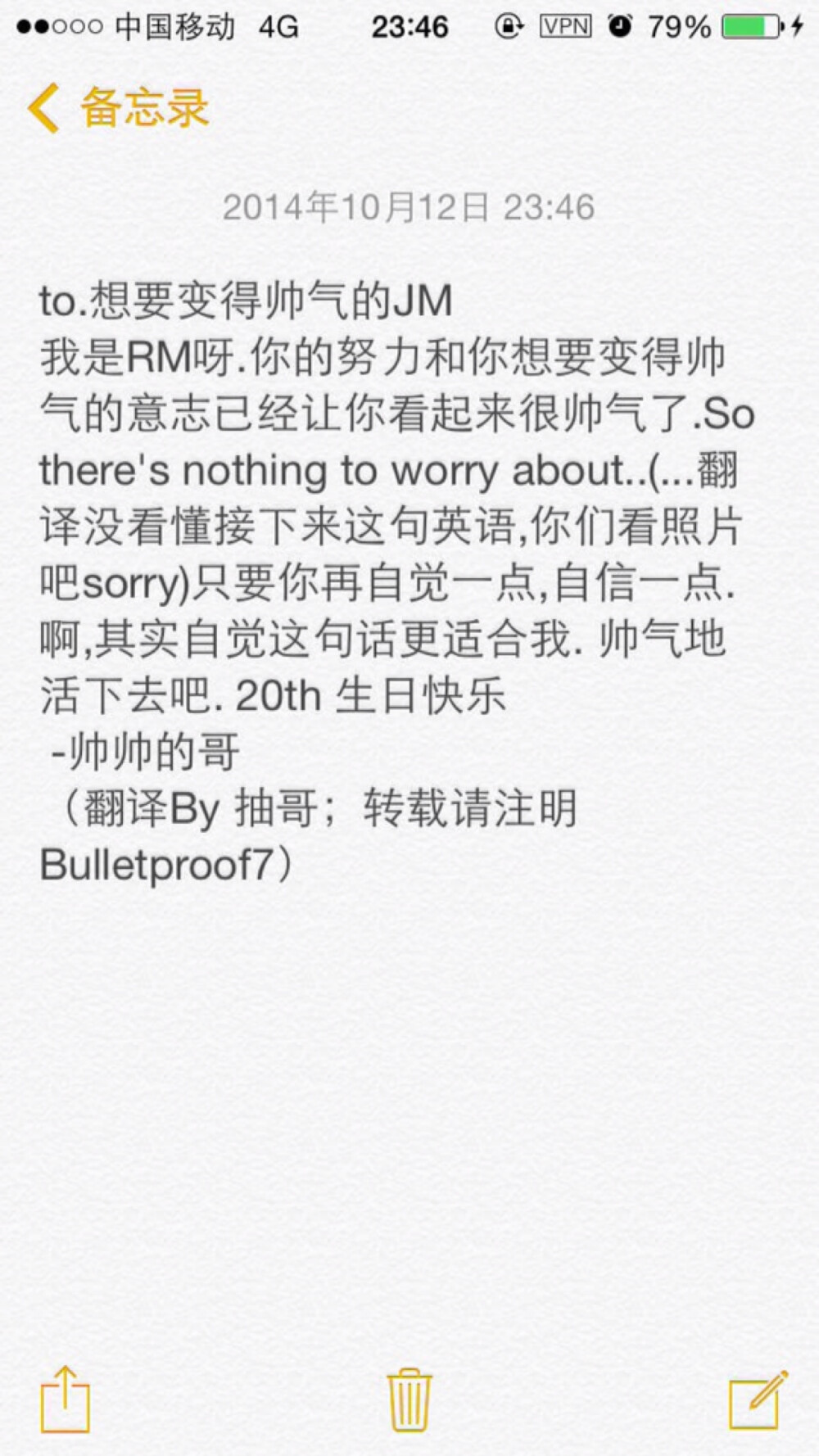Tap the orientation lock icon in status bar

coord(506,25)
